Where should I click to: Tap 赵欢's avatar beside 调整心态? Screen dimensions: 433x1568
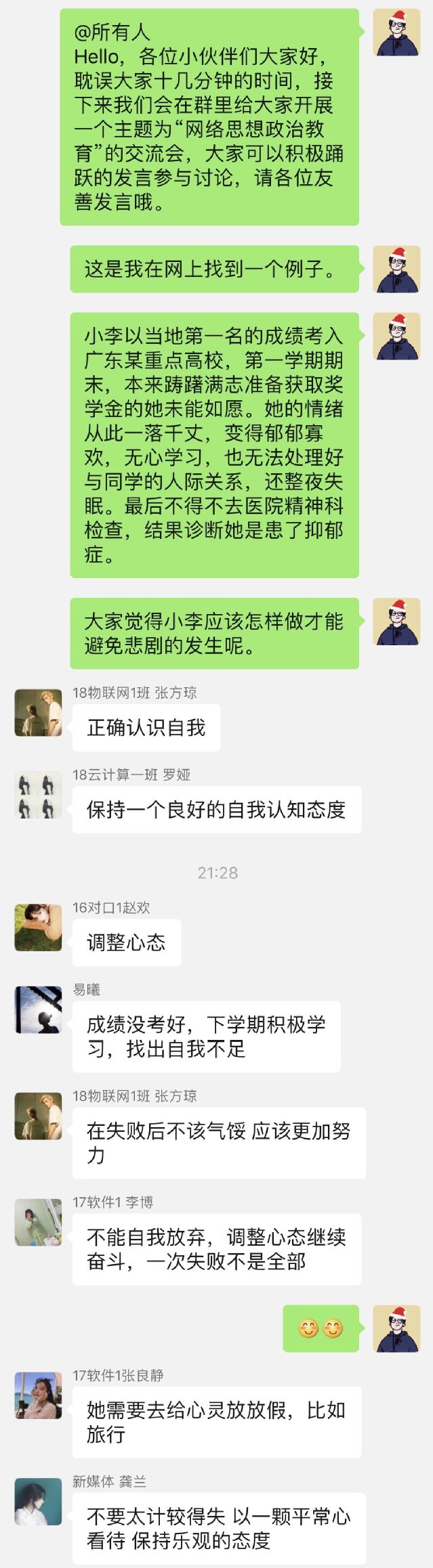pyautogui.click(x=38, y=927)
